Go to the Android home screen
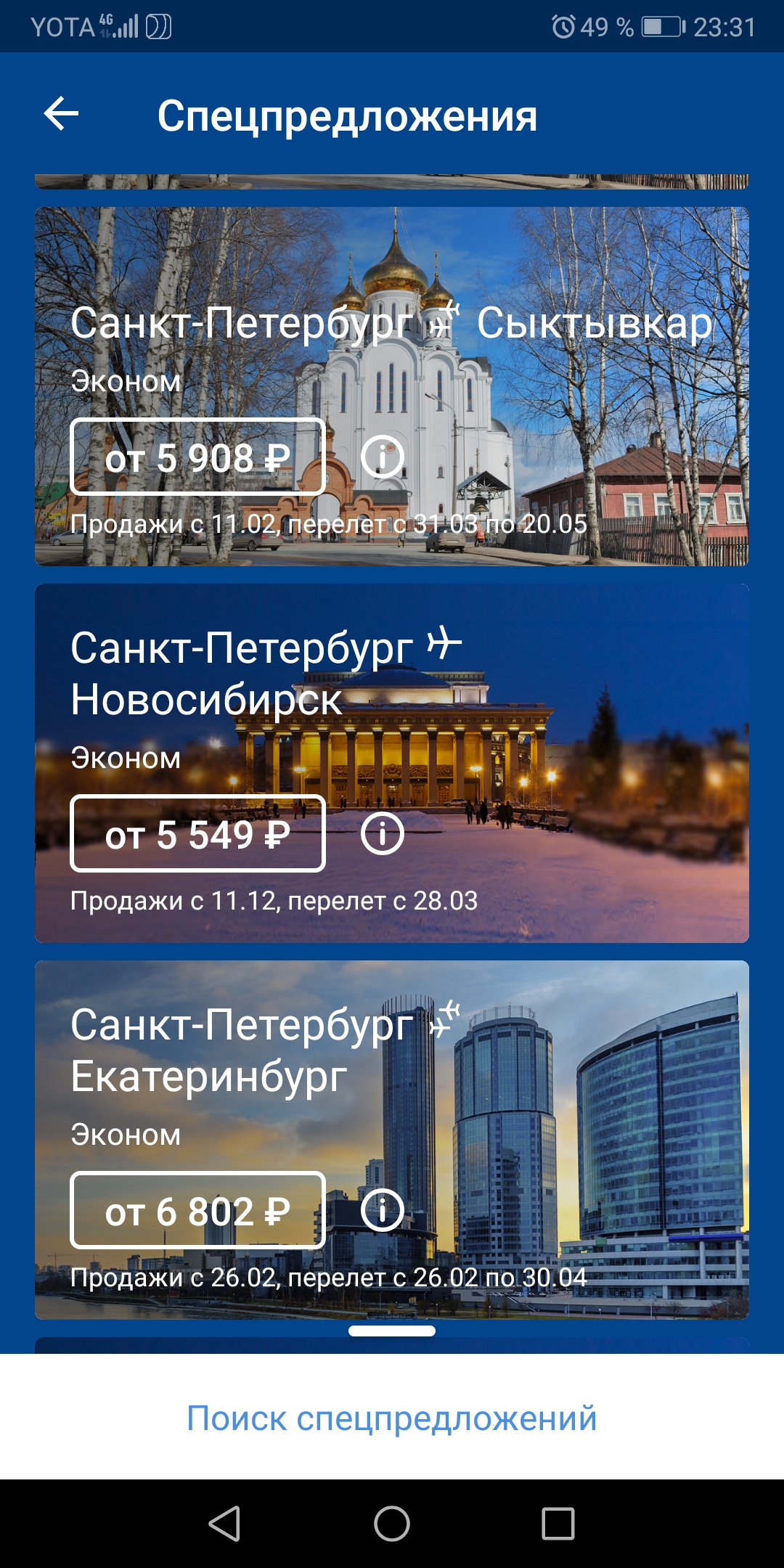The width and height of the screenshot is (784, 1568). point(392,1523)
